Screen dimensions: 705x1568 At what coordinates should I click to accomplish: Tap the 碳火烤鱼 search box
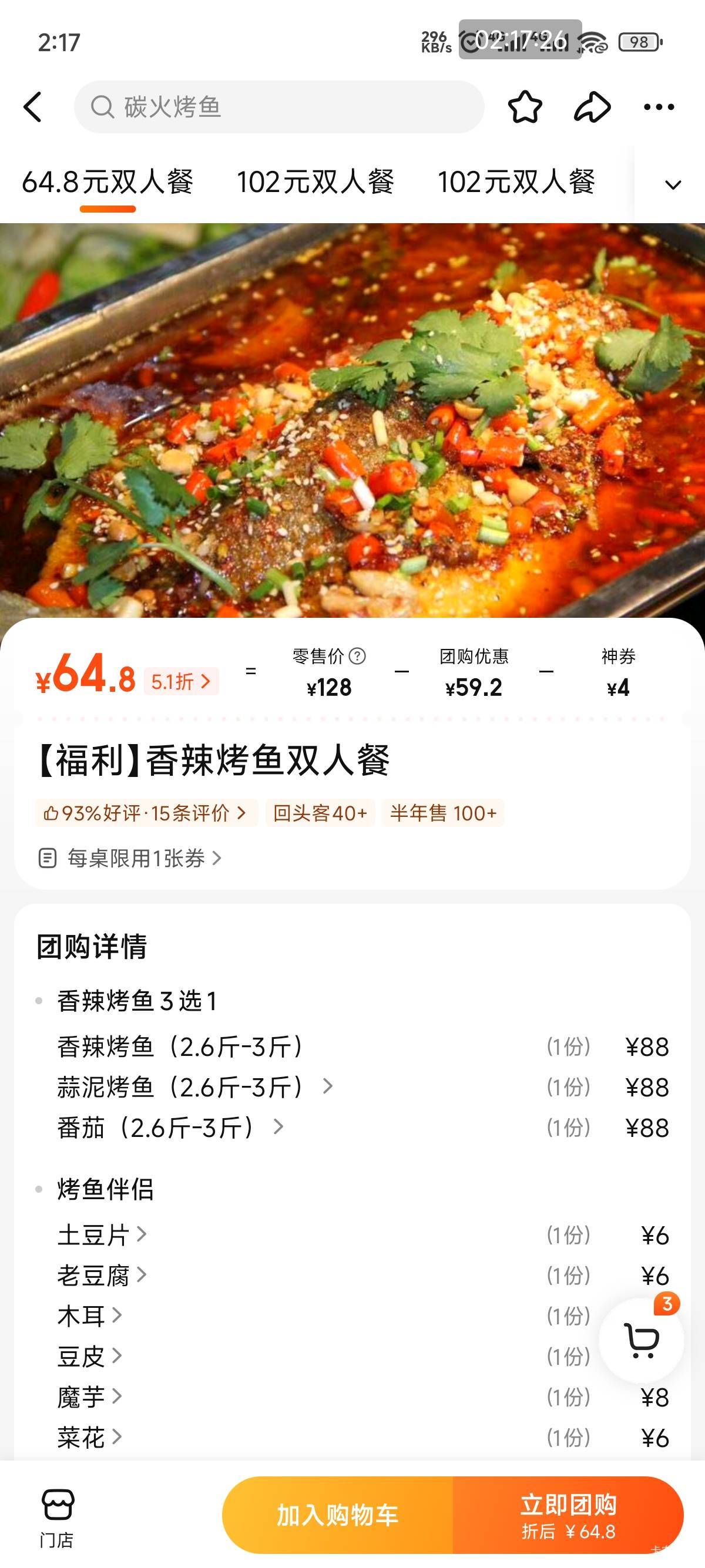click(279, 107)
